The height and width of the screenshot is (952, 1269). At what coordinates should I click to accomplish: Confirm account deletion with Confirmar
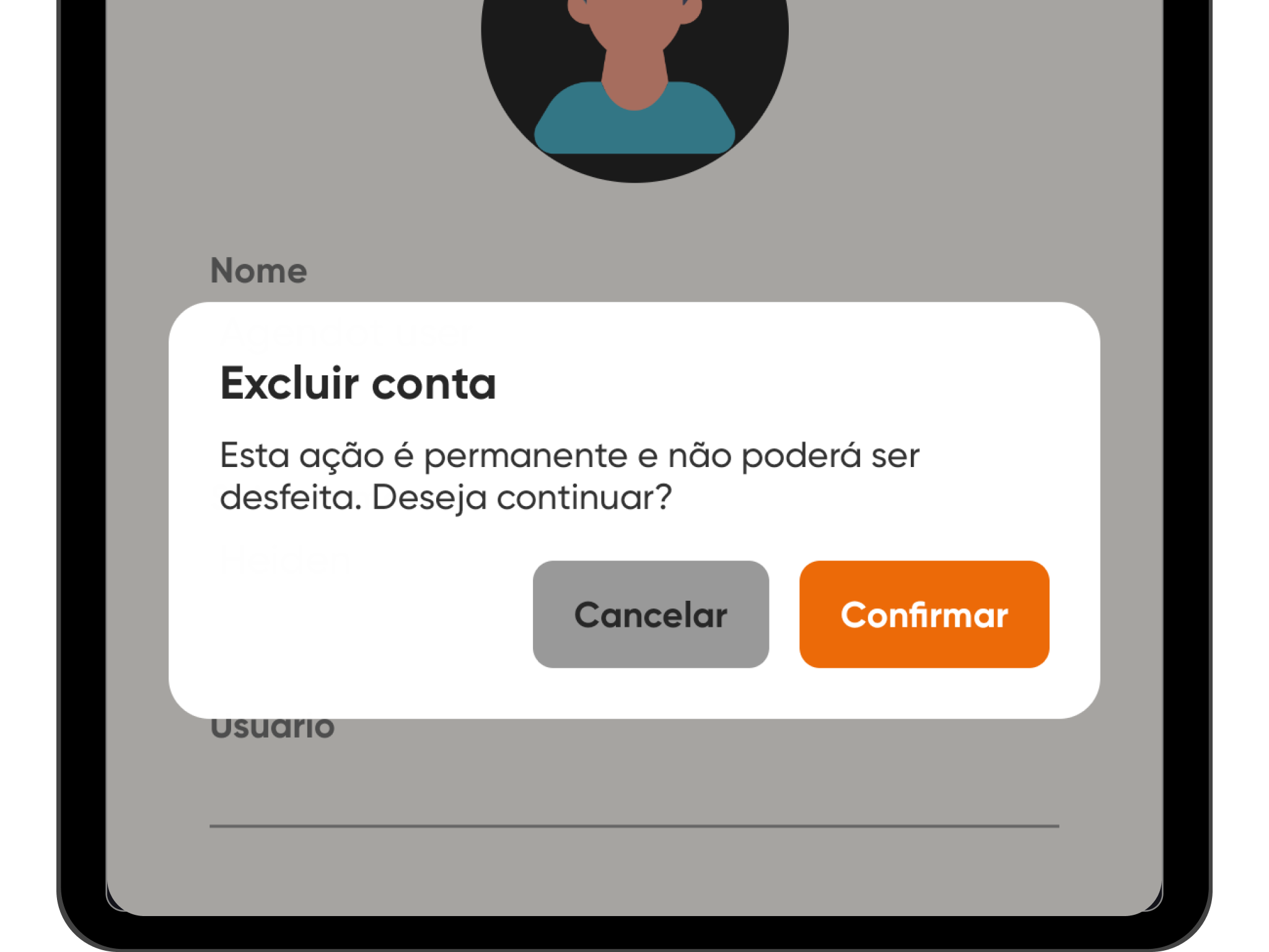(924, 614)
